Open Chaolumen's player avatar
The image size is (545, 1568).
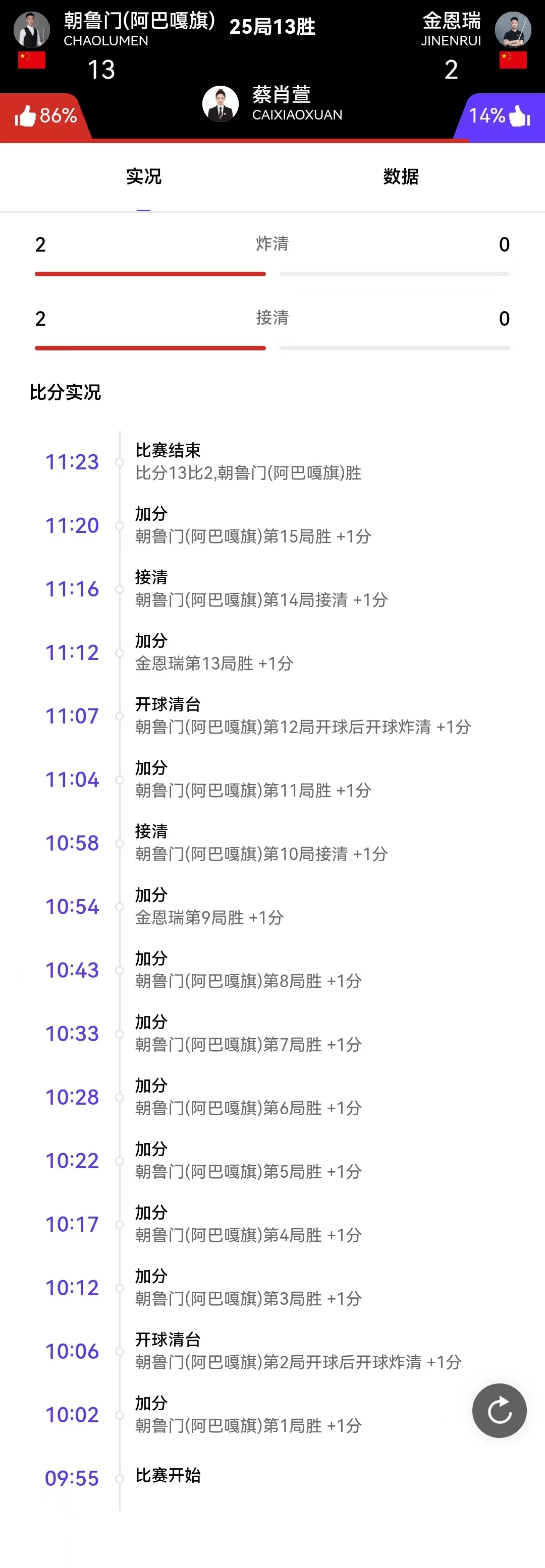32,29
